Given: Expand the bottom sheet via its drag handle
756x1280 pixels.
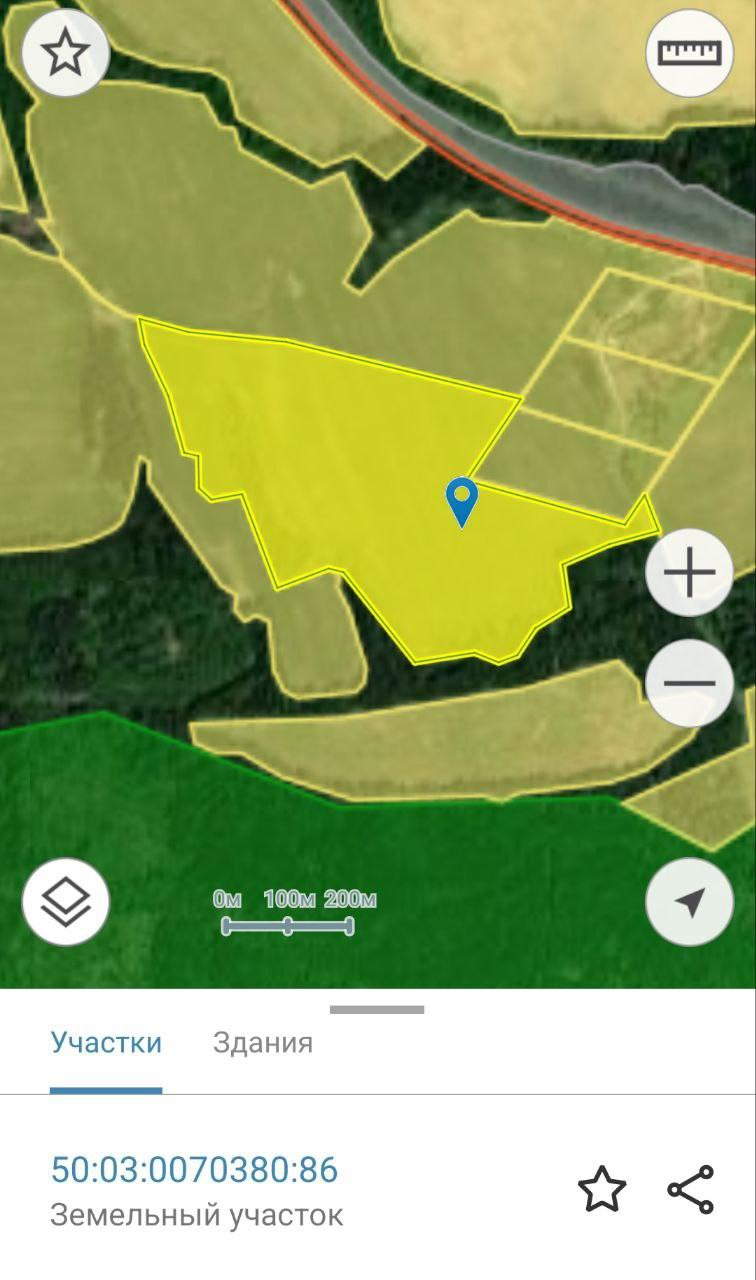Looking at the screenshot, I should (x=377, y=1010).
